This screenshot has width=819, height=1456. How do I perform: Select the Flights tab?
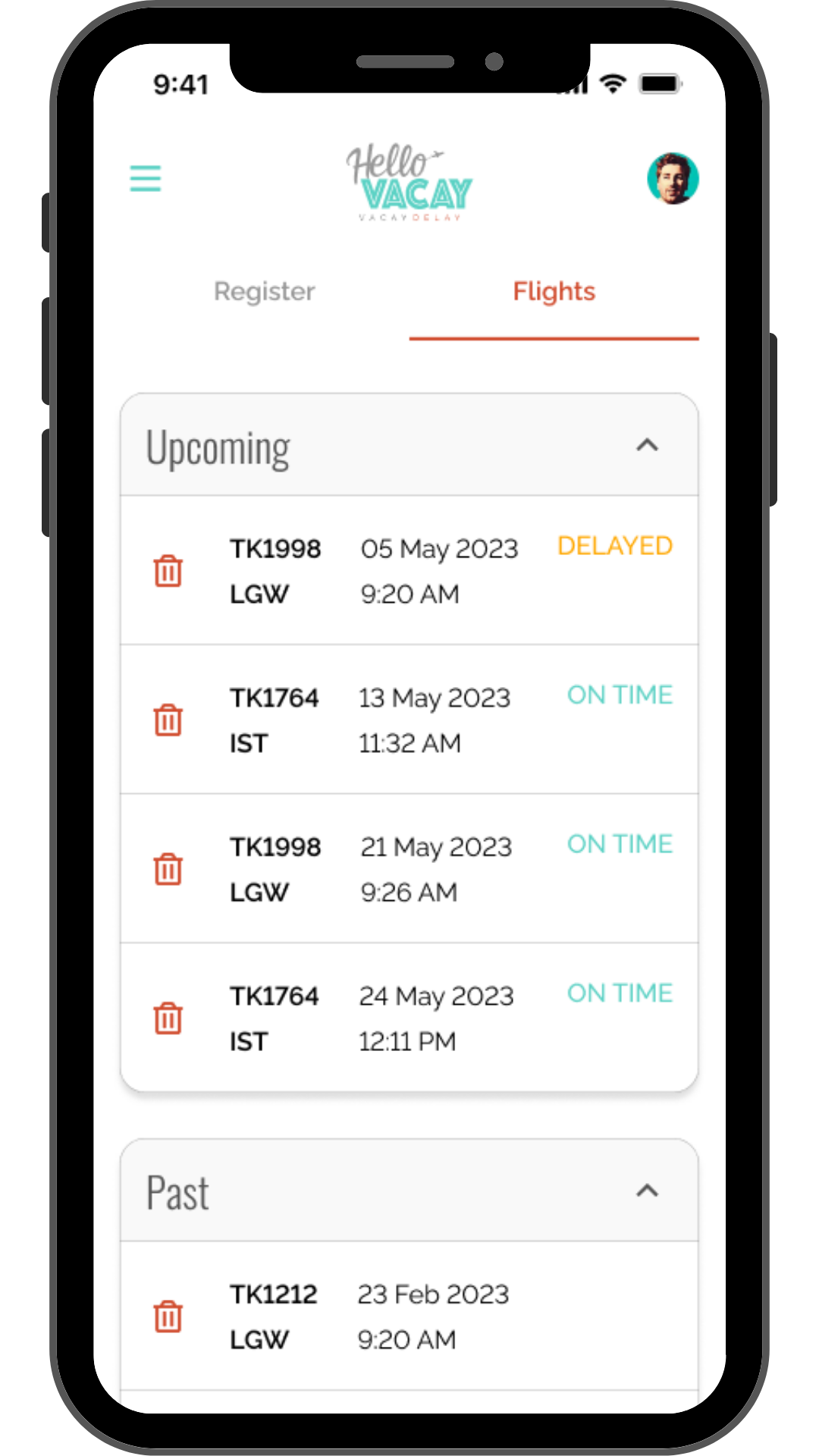pyautogui.click(x=554, y=292)
